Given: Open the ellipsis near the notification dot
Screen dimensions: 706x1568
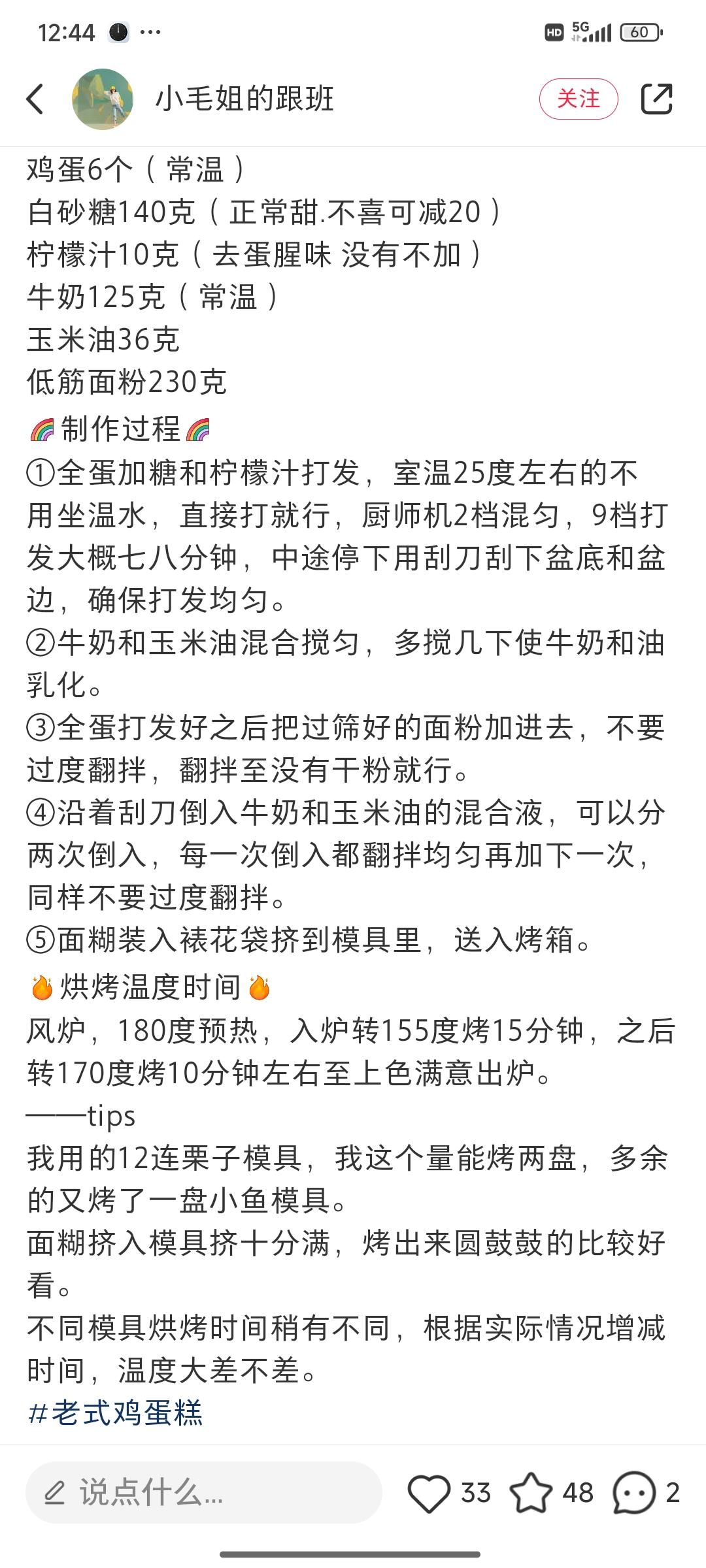Looking at the screenshot, I should [152, 31].
